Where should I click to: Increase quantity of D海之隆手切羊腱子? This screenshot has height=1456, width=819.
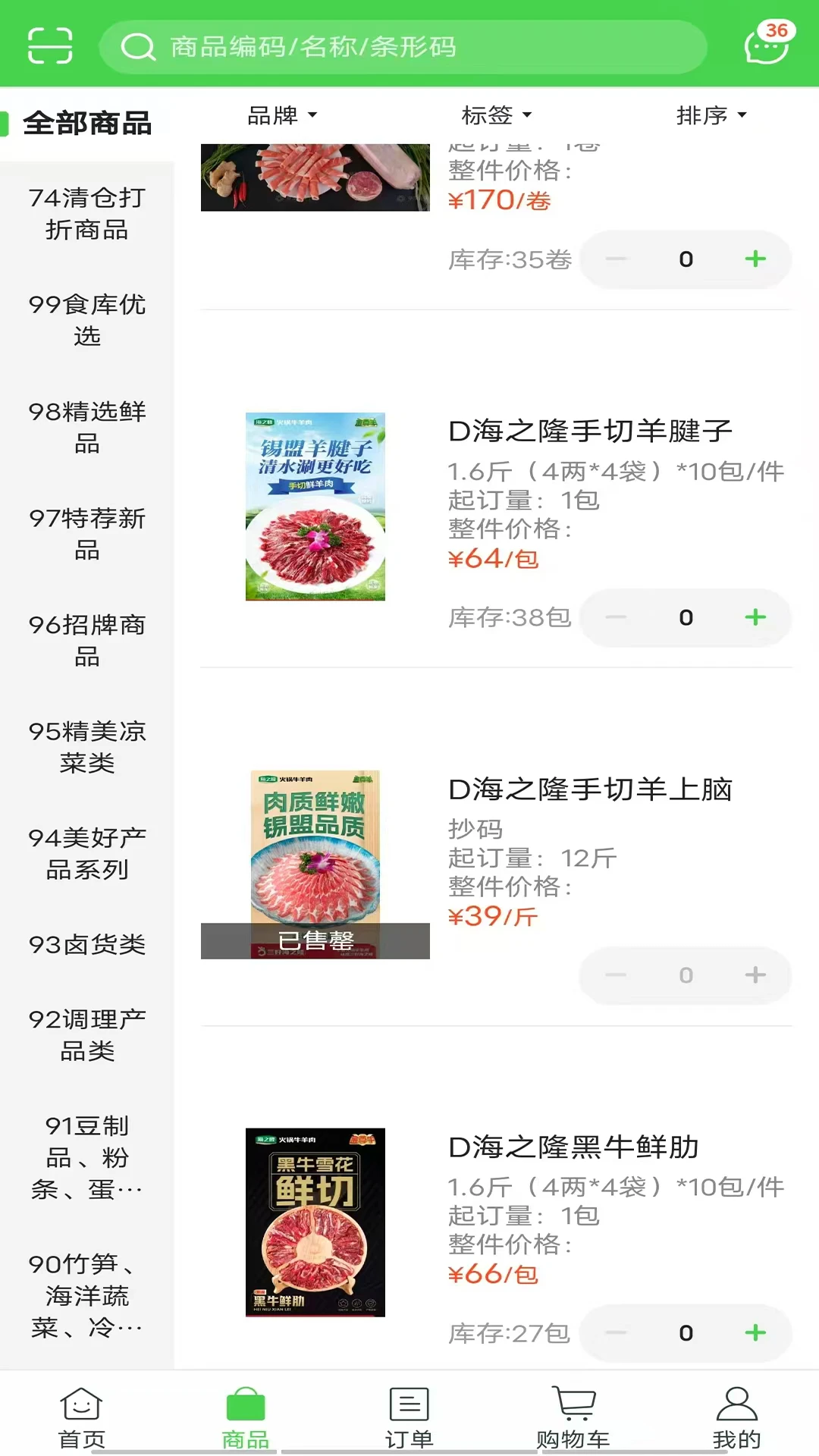click(755, 617)
